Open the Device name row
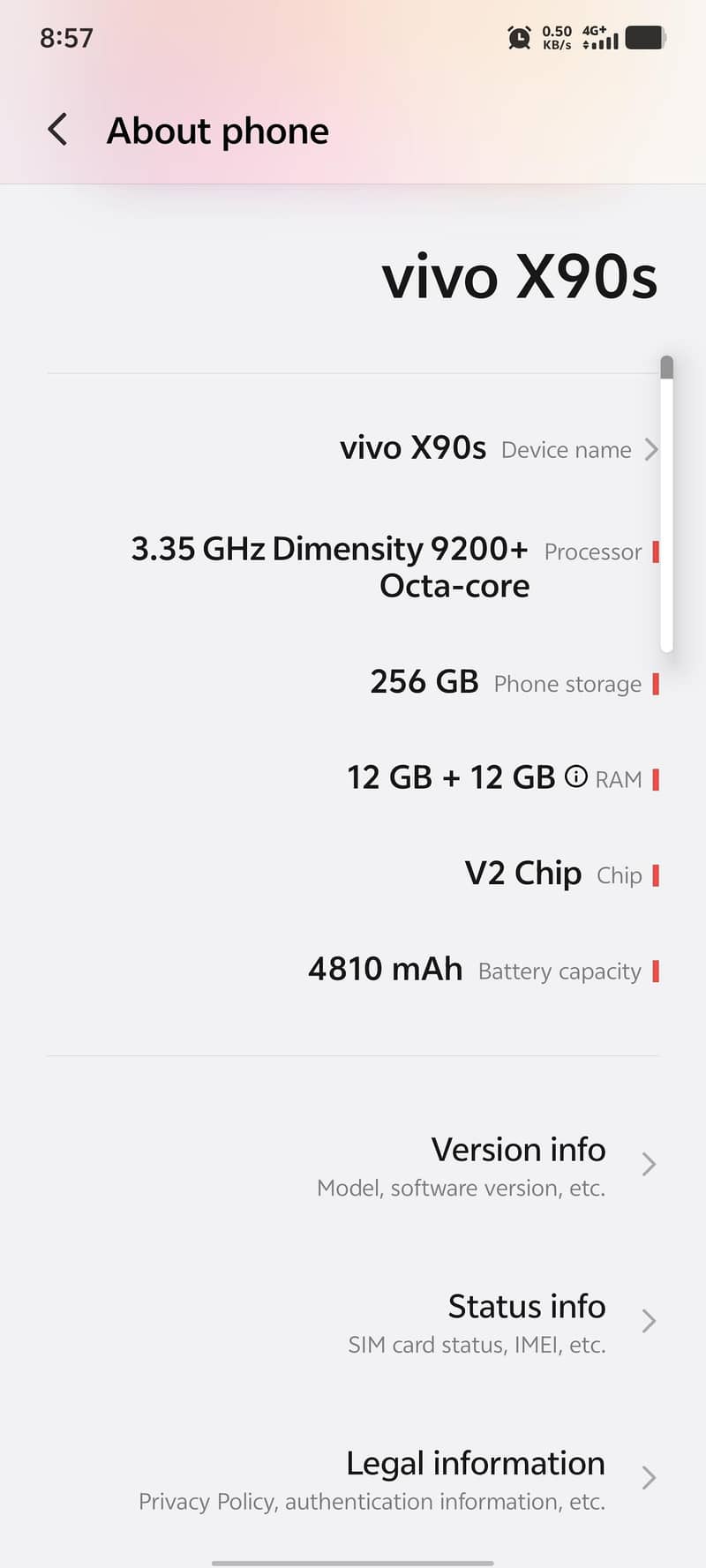706x1568 pixels. tap(499, 449)
